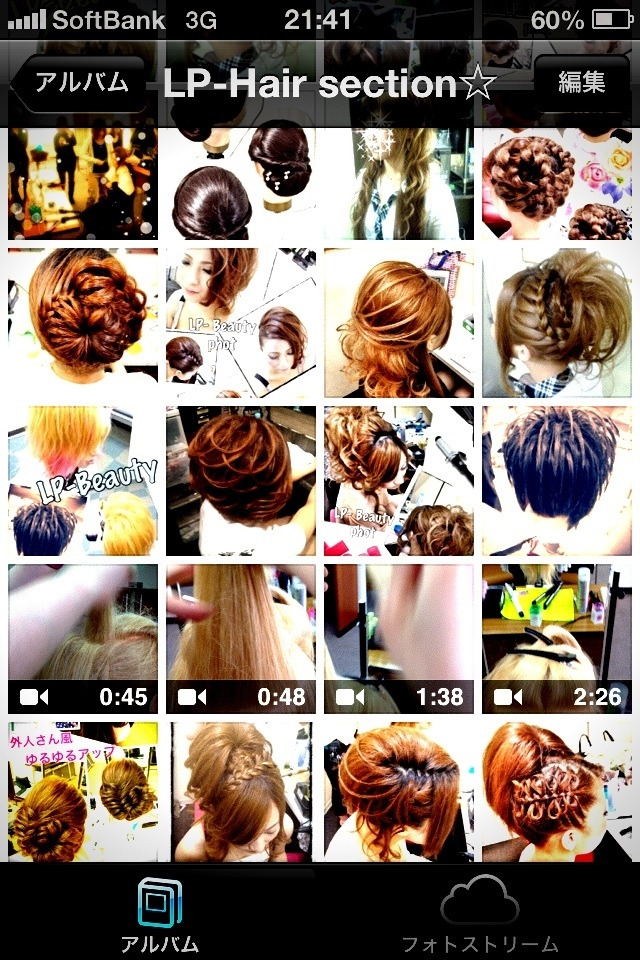Tap the 編集 edit button

tap(581, 83)
